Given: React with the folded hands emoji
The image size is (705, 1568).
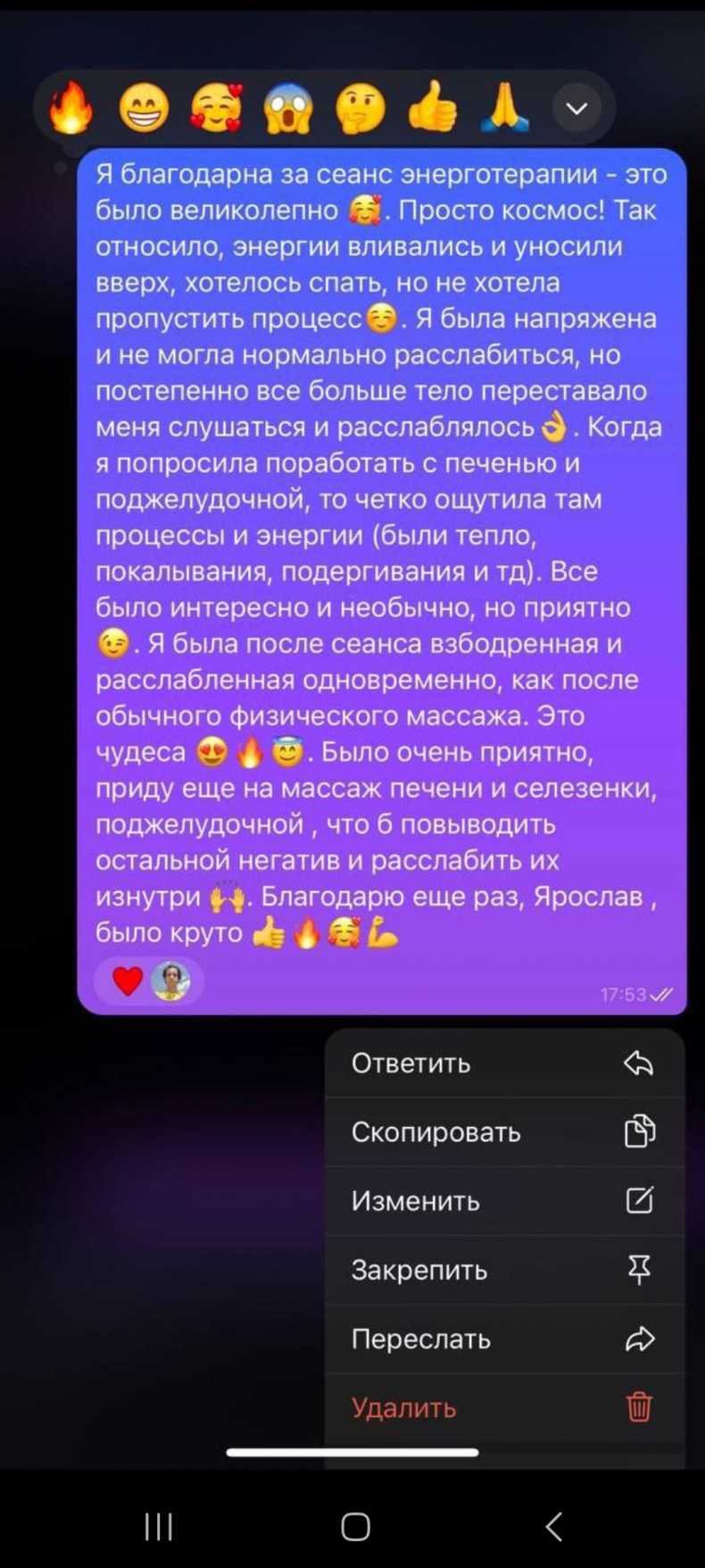Looking at the screenshot, I should click(505, 109).
